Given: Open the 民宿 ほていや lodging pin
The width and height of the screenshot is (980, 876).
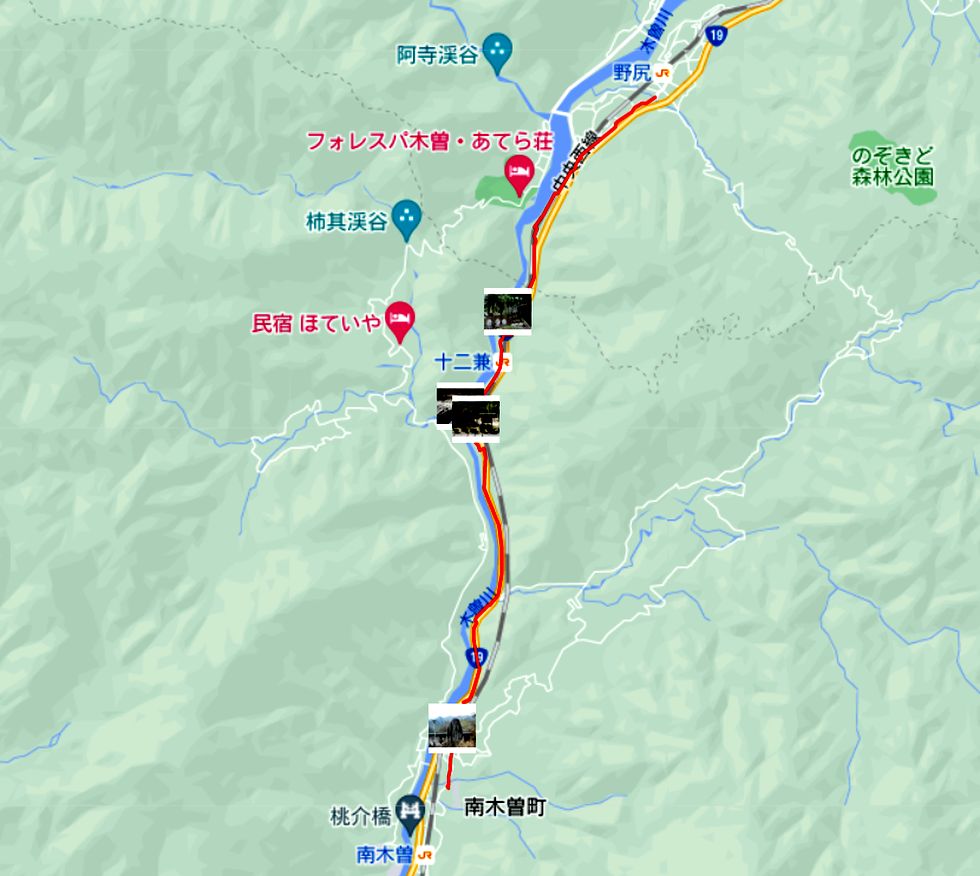Looking at the screenshot, I should click(x=399, y=320).
